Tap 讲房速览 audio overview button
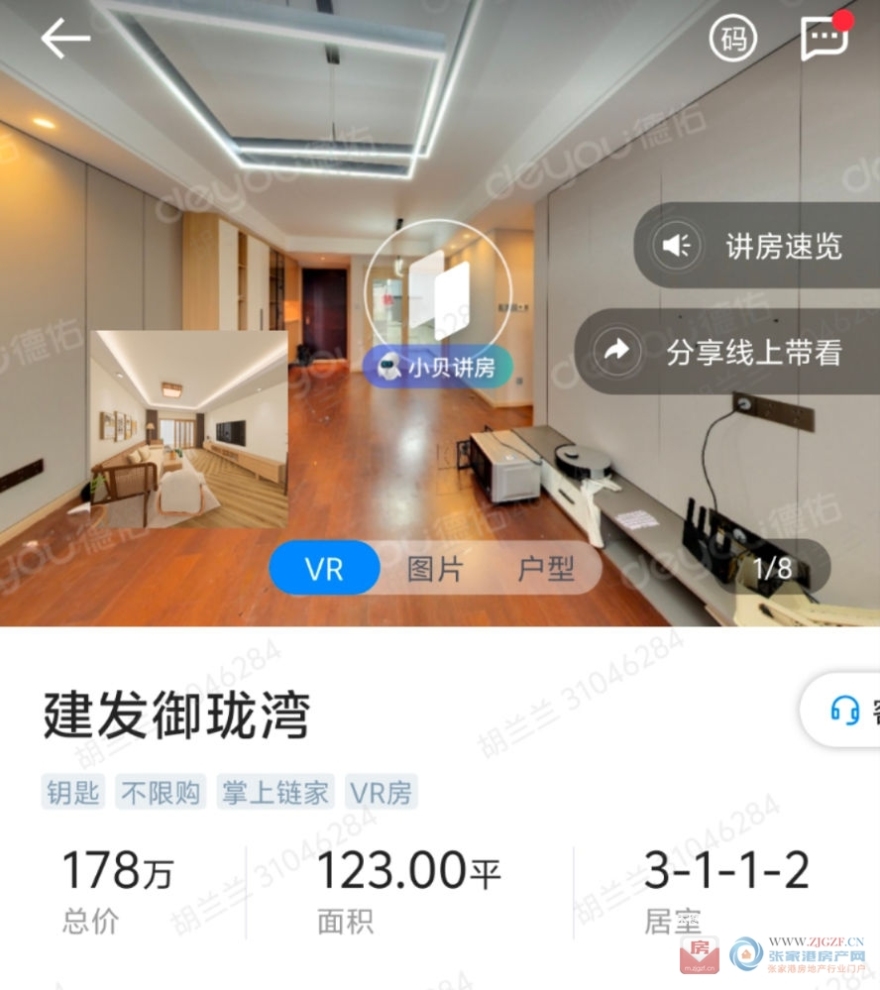Screen dimensions: 880x990 click(755, 246)
